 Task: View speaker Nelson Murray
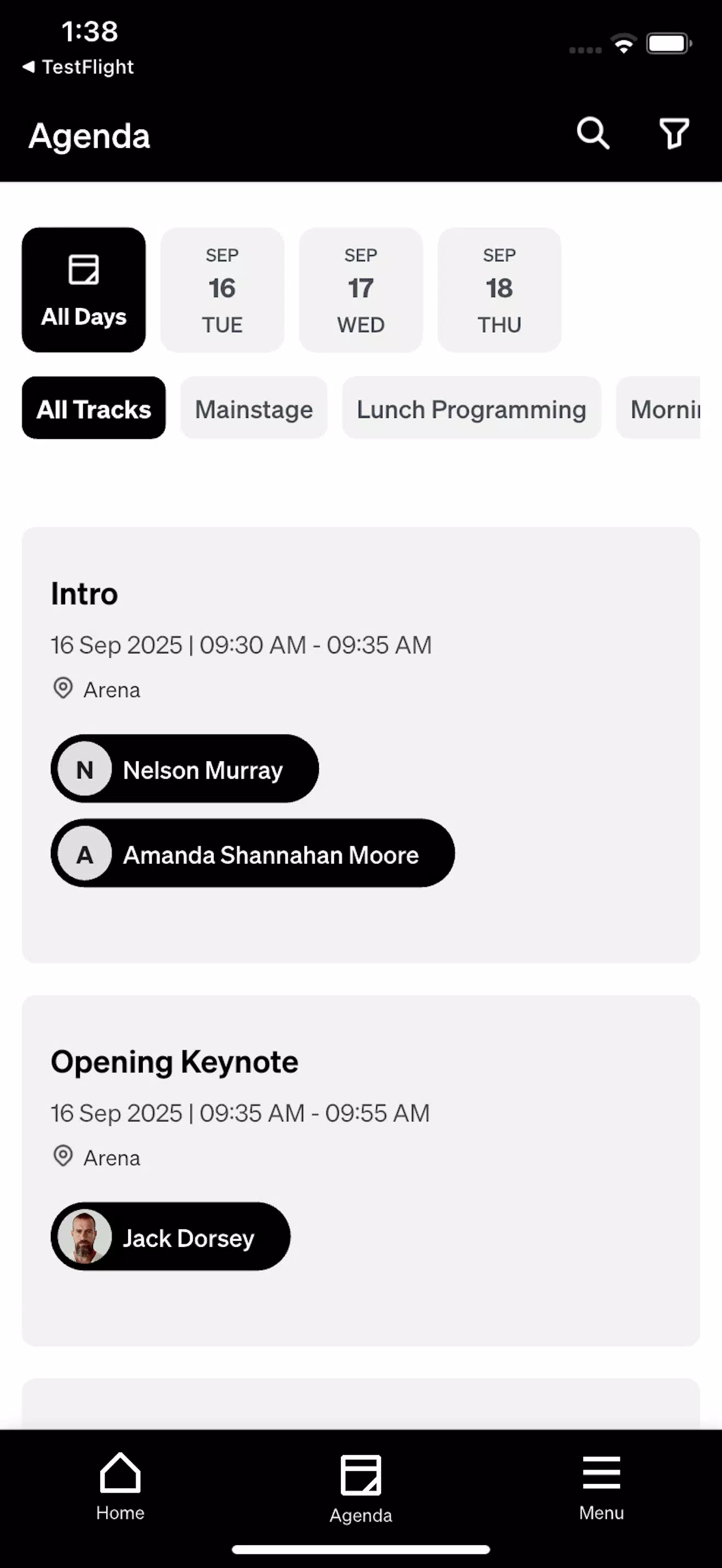pos(184,769)
